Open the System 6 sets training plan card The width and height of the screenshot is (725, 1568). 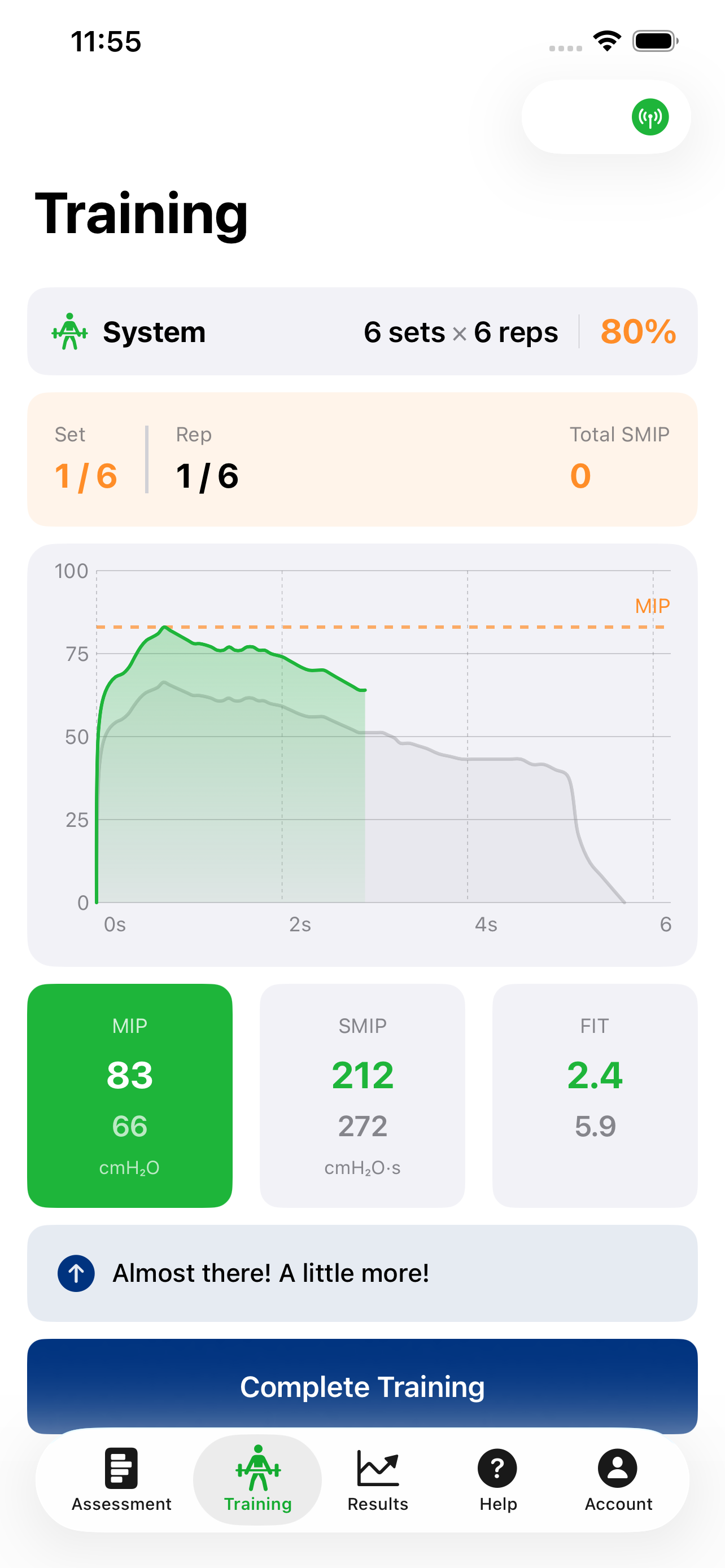coord(362,332)
